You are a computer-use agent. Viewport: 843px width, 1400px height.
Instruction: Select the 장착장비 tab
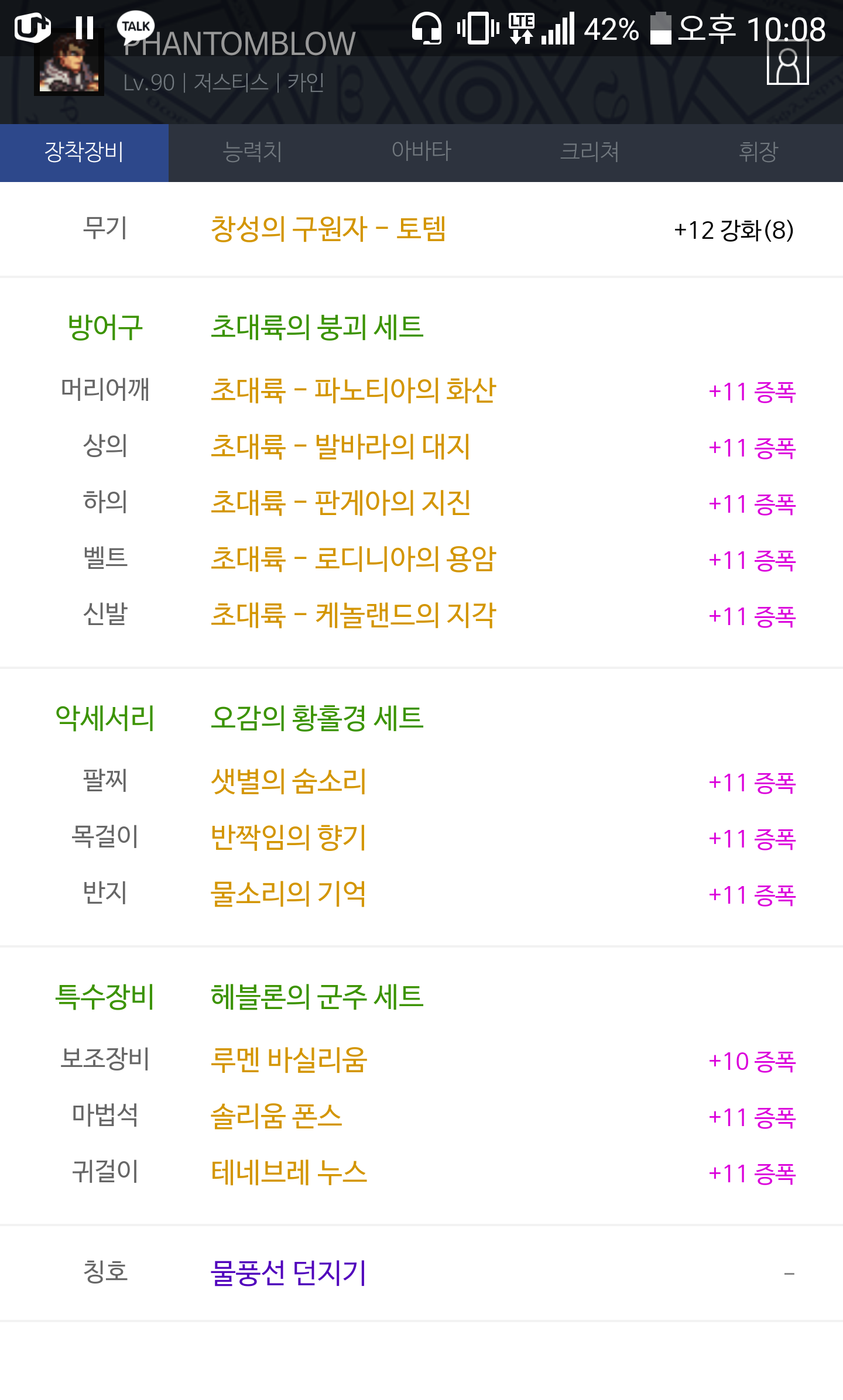pyautogui.click(x=84, y=152)
